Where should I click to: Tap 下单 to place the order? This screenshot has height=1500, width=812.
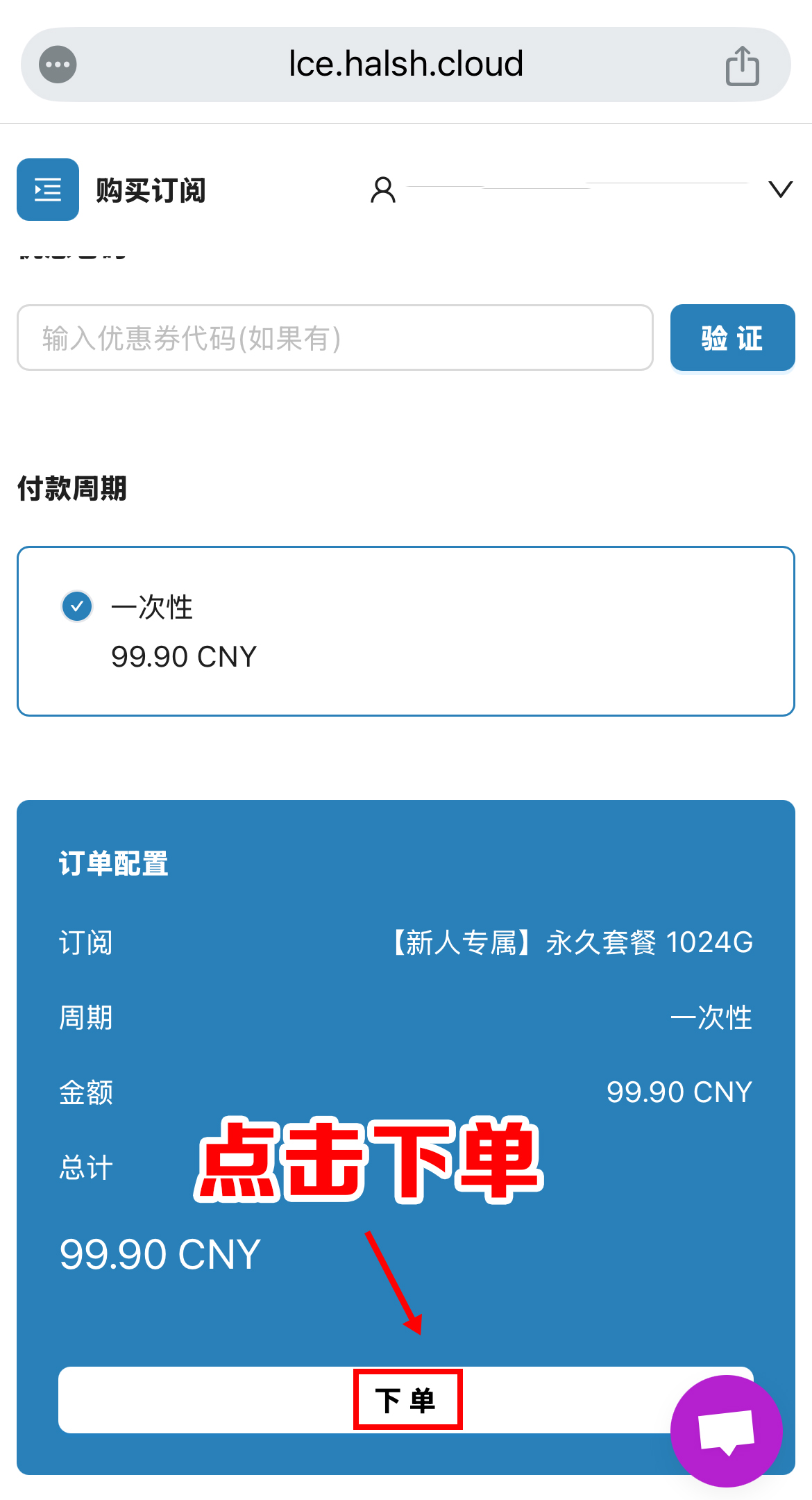tap(407, 1400)
